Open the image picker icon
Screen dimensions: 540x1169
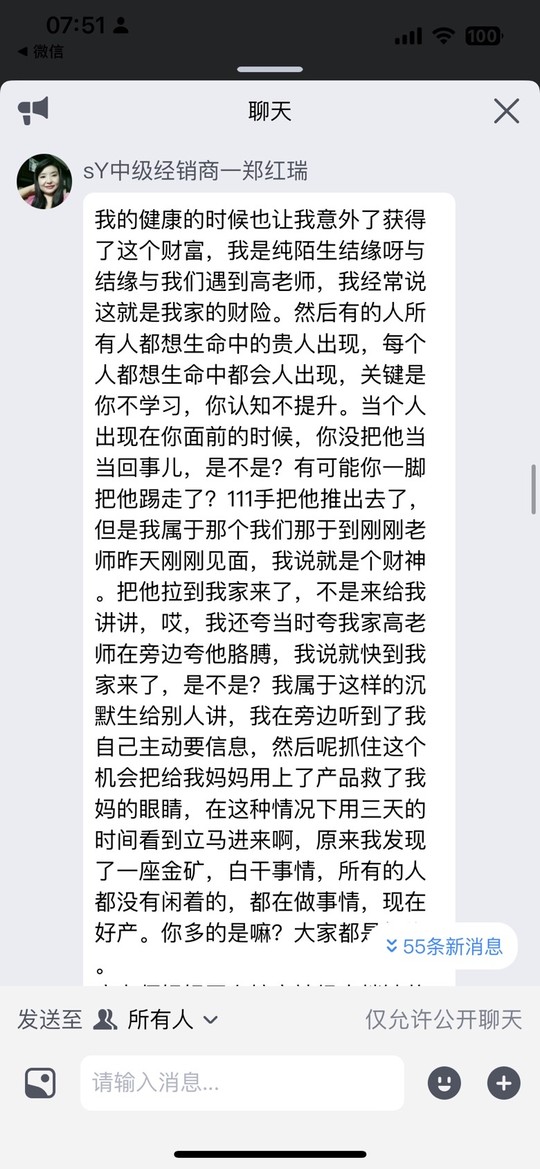[40, 1083]
